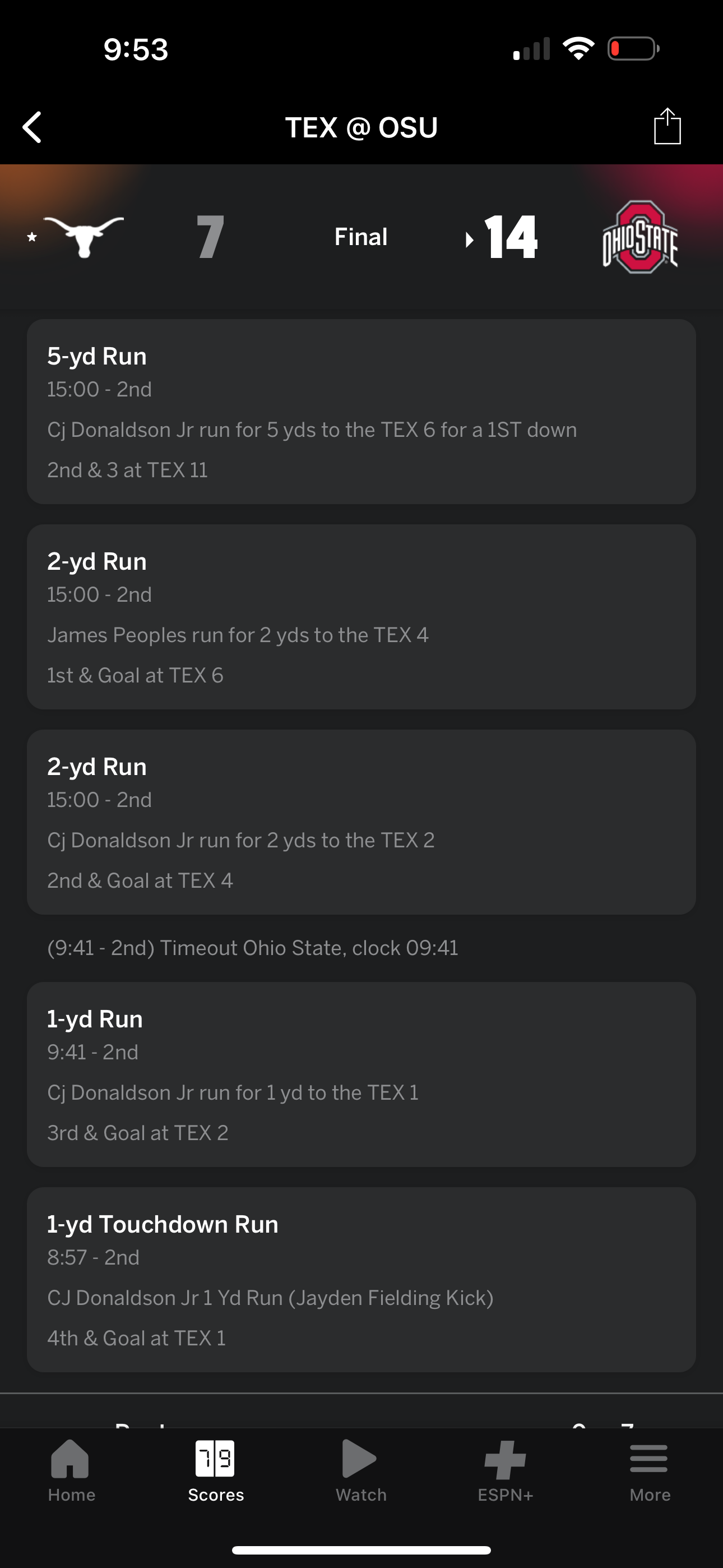Open the Texas Longhorns team logo
Viewport: 723px width, 1568px height.
pyautogui.click(x=84, y=236)
